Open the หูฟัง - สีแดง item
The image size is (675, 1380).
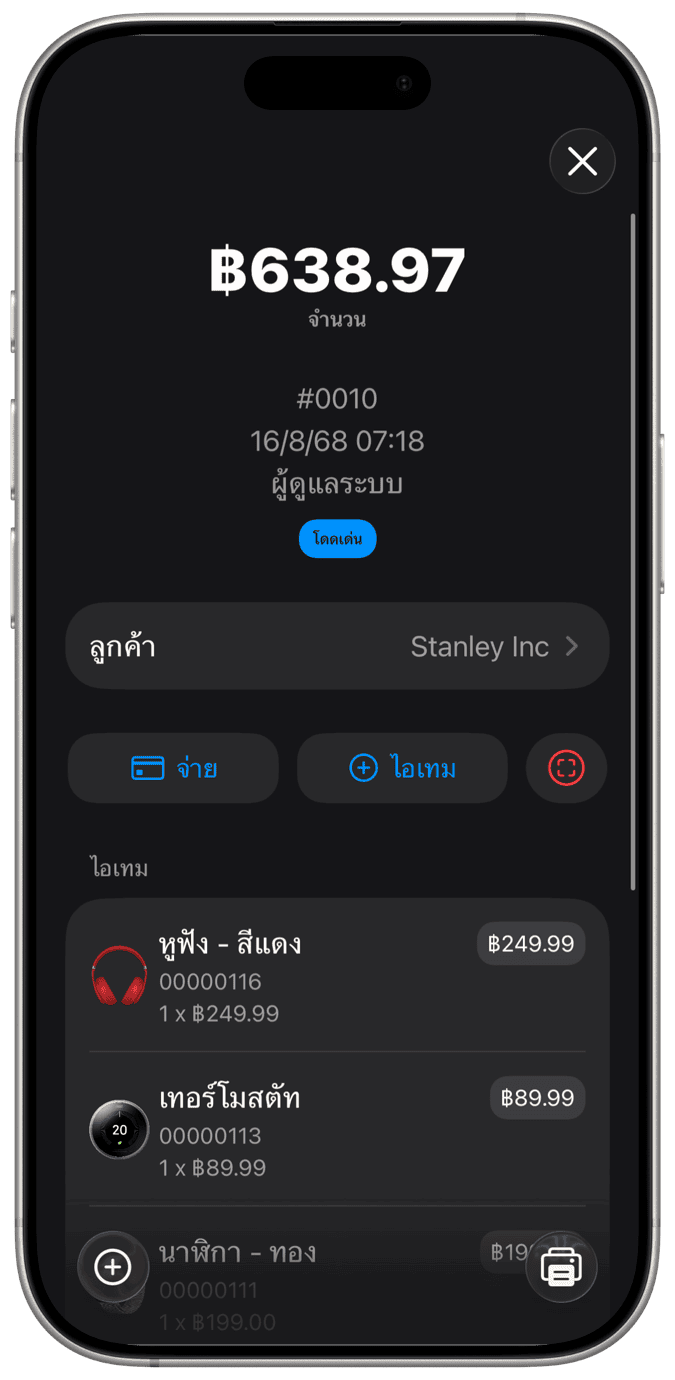(x=300, y=975)
